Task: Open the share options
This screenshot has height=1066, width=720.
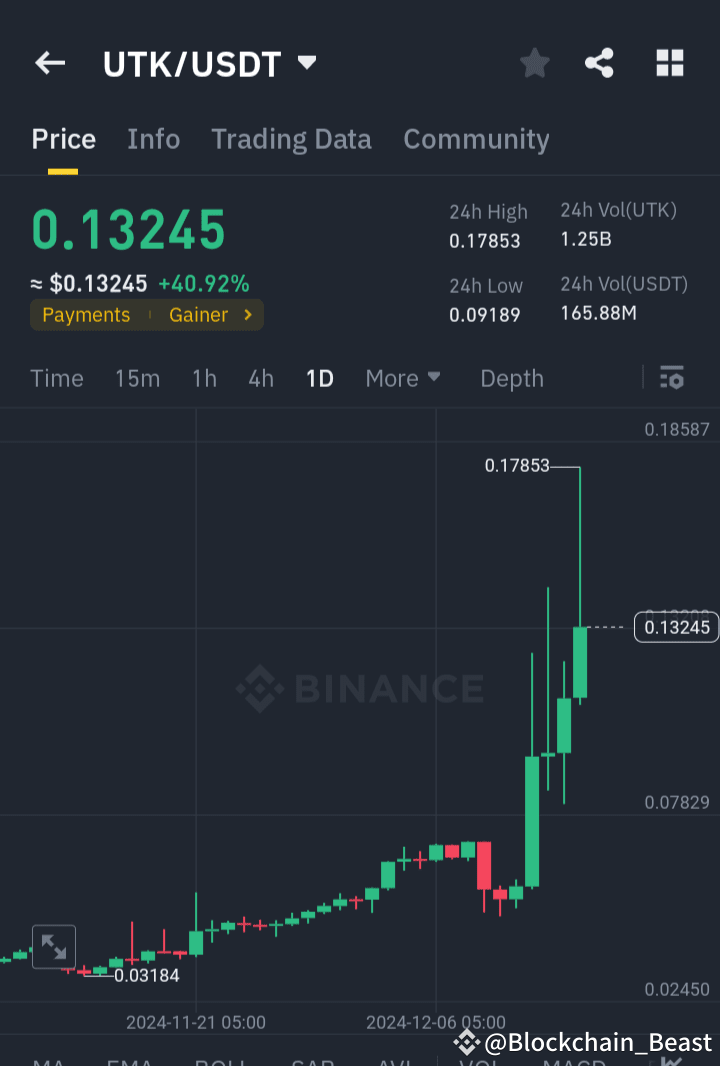Action: point(599,63)
